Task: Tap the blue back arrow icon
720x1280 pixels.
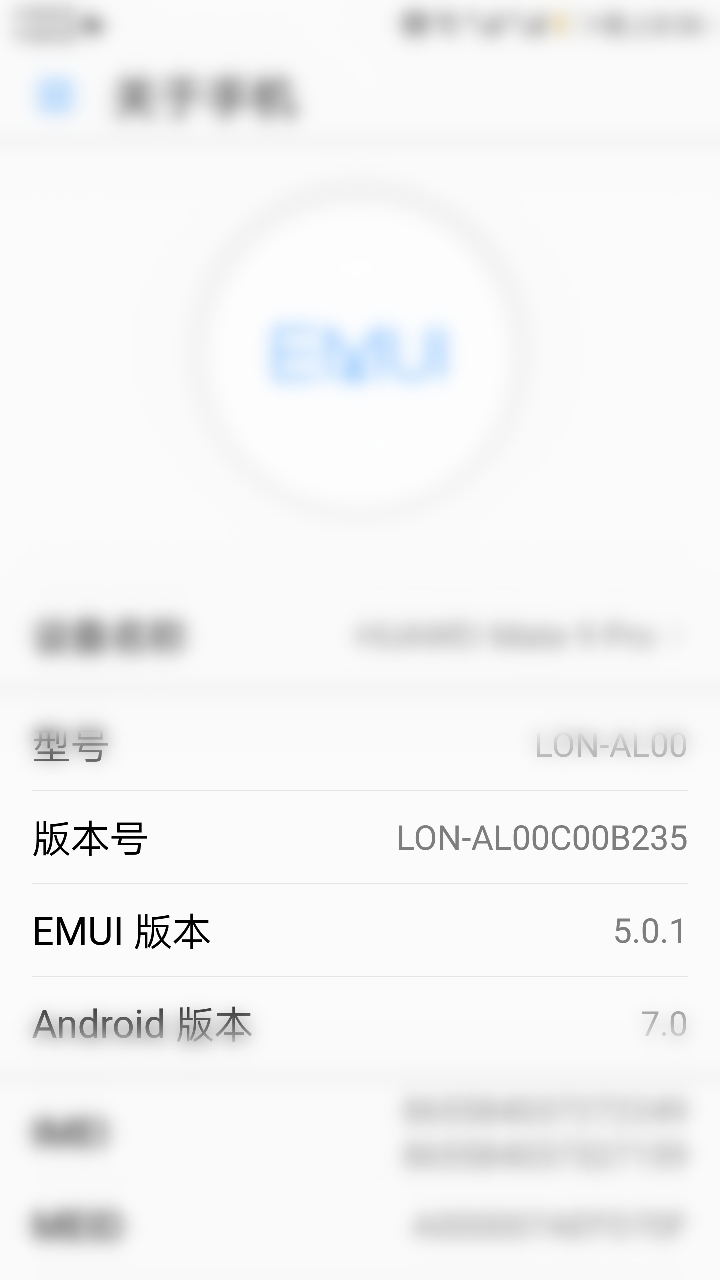Action: 53,97
